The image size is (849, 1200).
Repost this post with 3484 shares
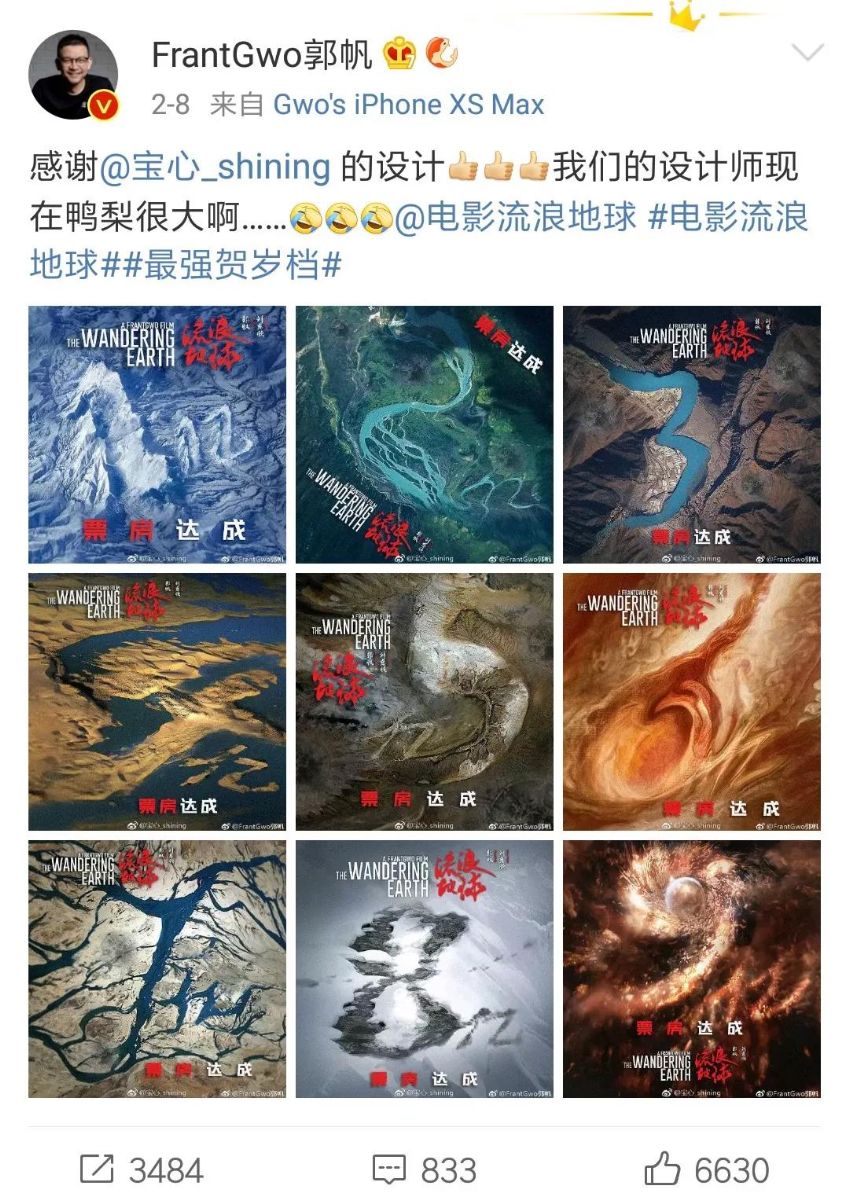141,1169
